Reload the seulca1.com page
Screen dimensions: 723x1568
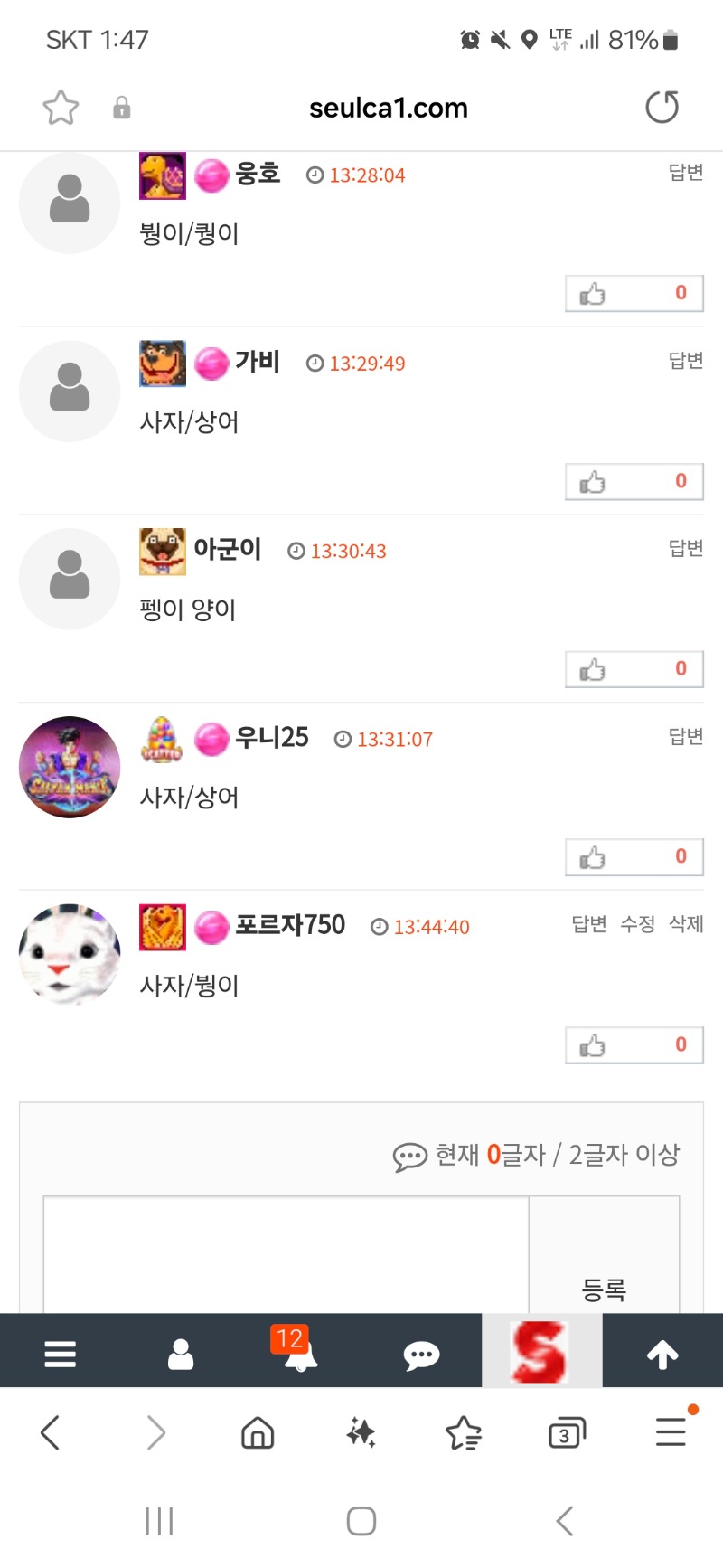click(662, 108)
